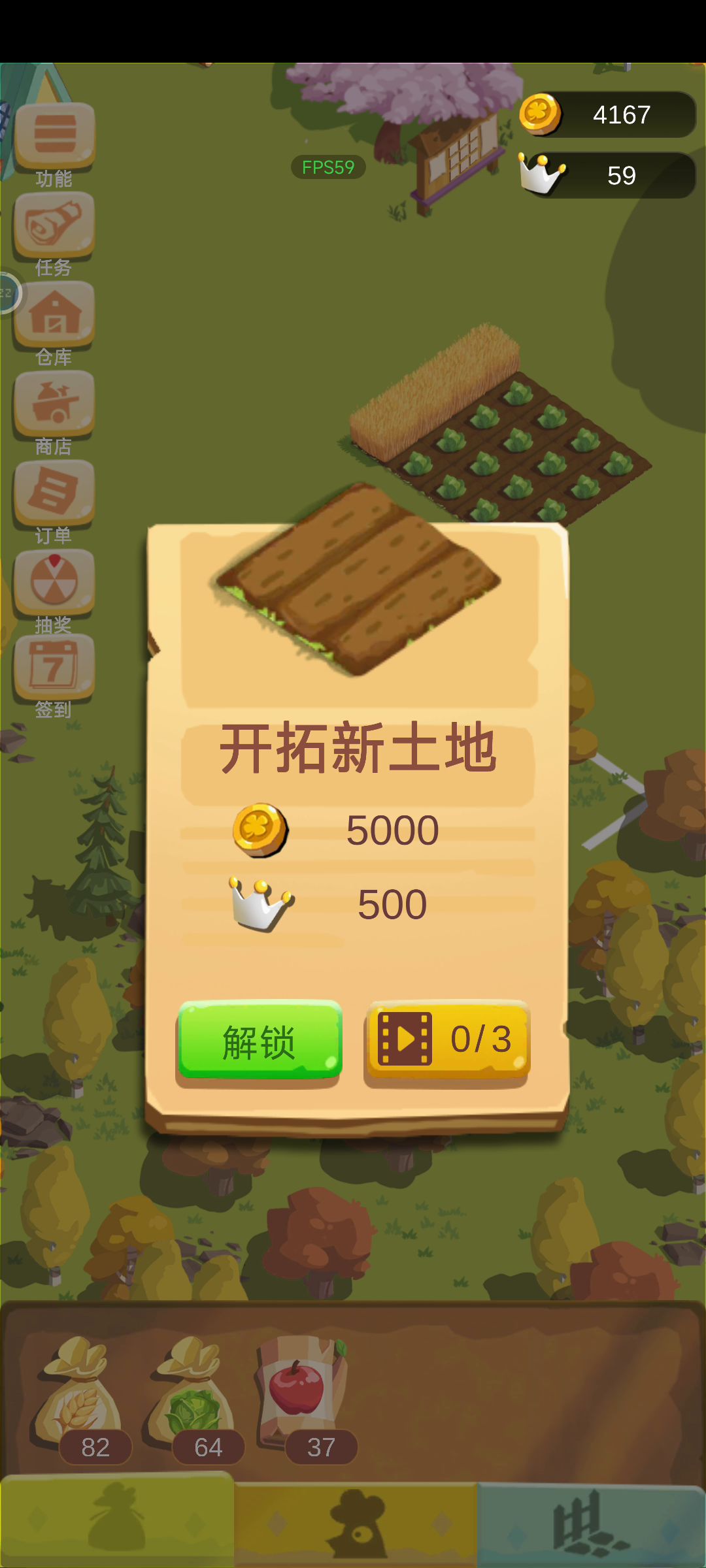Tap the green 解锁 unlock button
Screen dimensions: 706x1568
[x=260, y=1041]
